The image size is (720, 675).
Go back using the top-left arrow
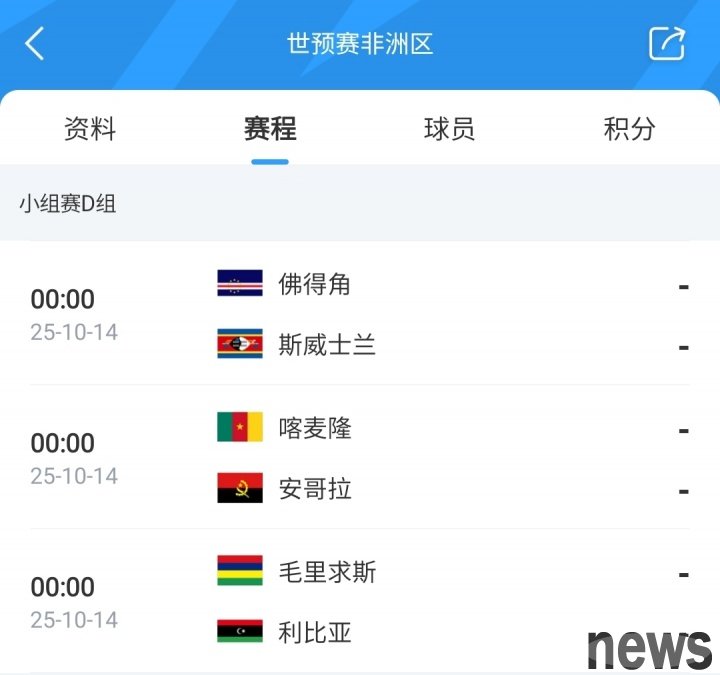(x=35, y=44)
